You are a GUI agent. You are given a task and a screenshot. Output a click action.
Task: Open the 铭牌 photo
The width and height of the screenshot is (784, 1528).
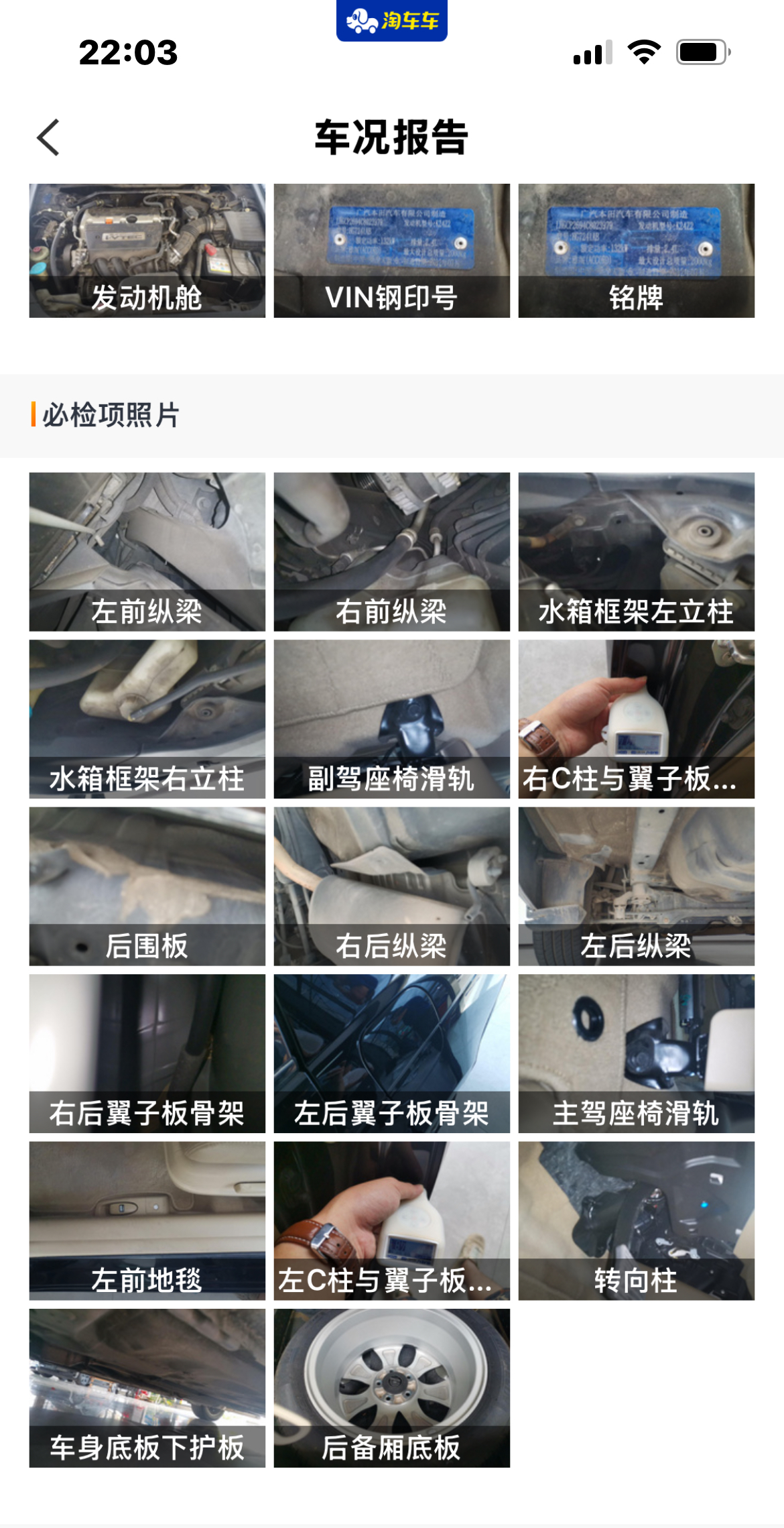pyautogui.click(x=636, y=250)
